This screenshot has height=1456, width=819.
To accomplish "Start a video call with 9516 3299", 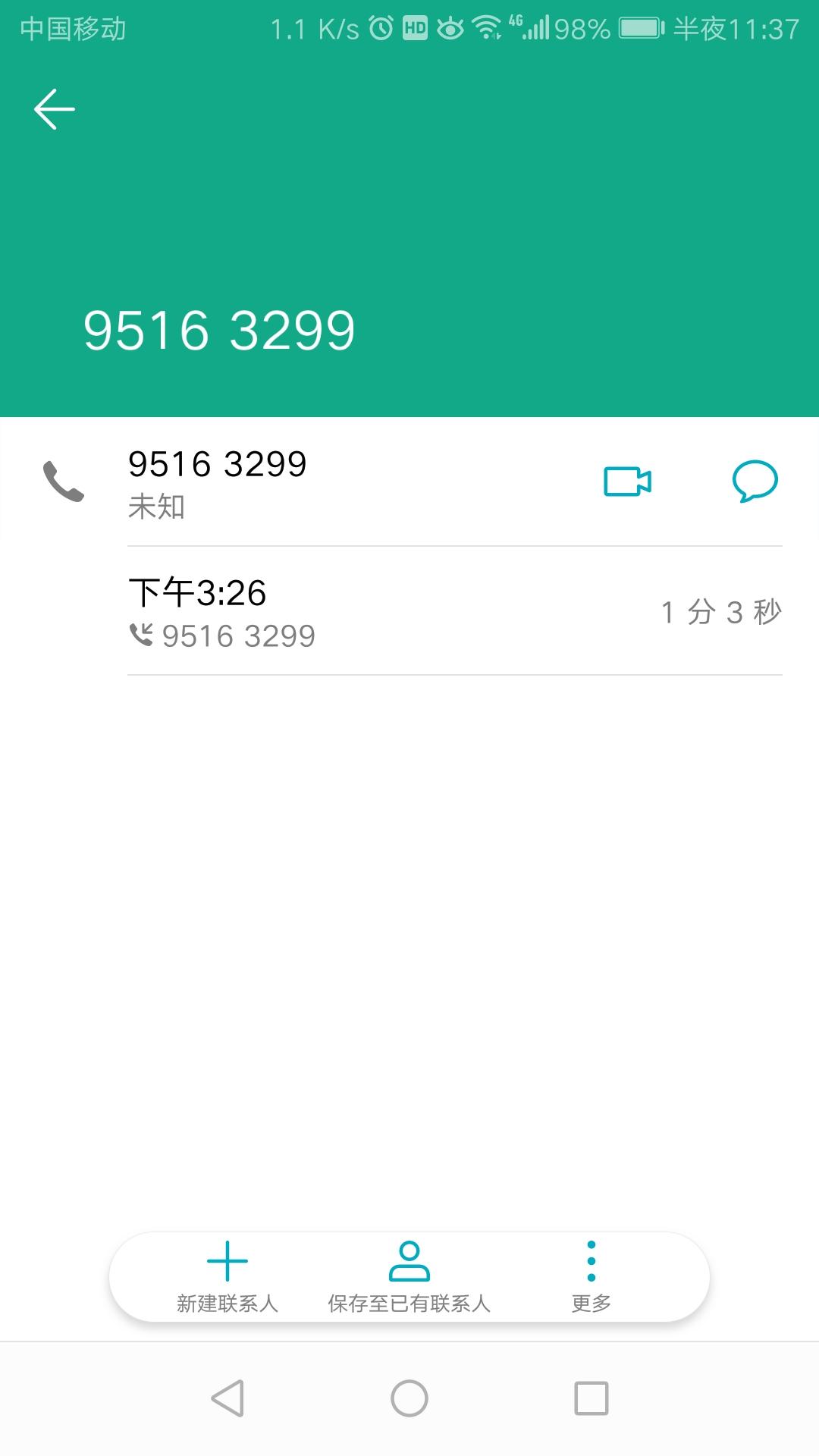I will (x=627, y=482).
